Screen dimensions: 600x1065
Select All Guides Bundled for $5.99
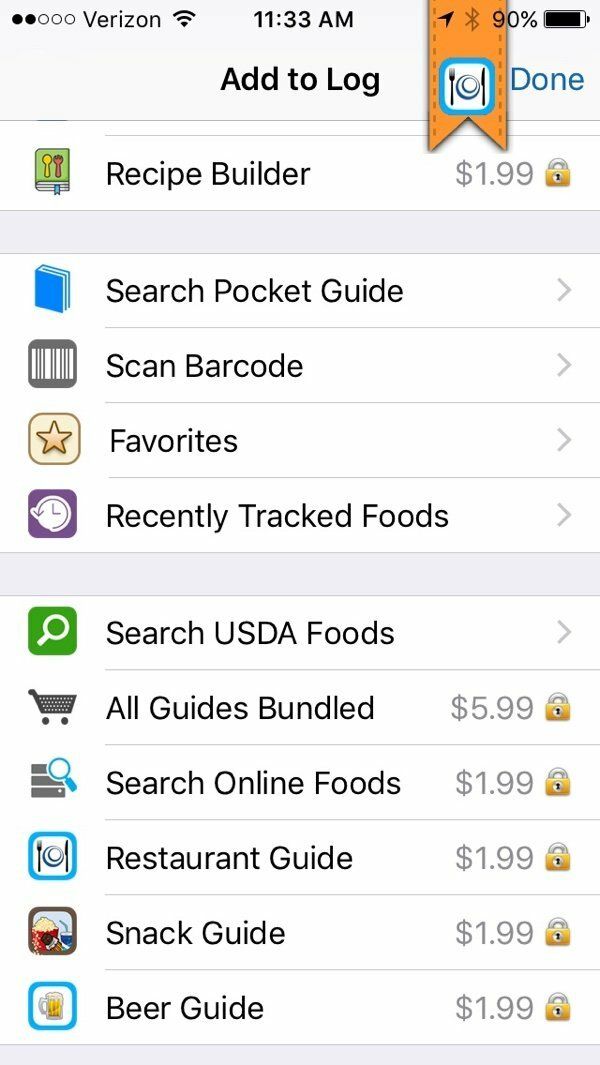click(300, 707)
